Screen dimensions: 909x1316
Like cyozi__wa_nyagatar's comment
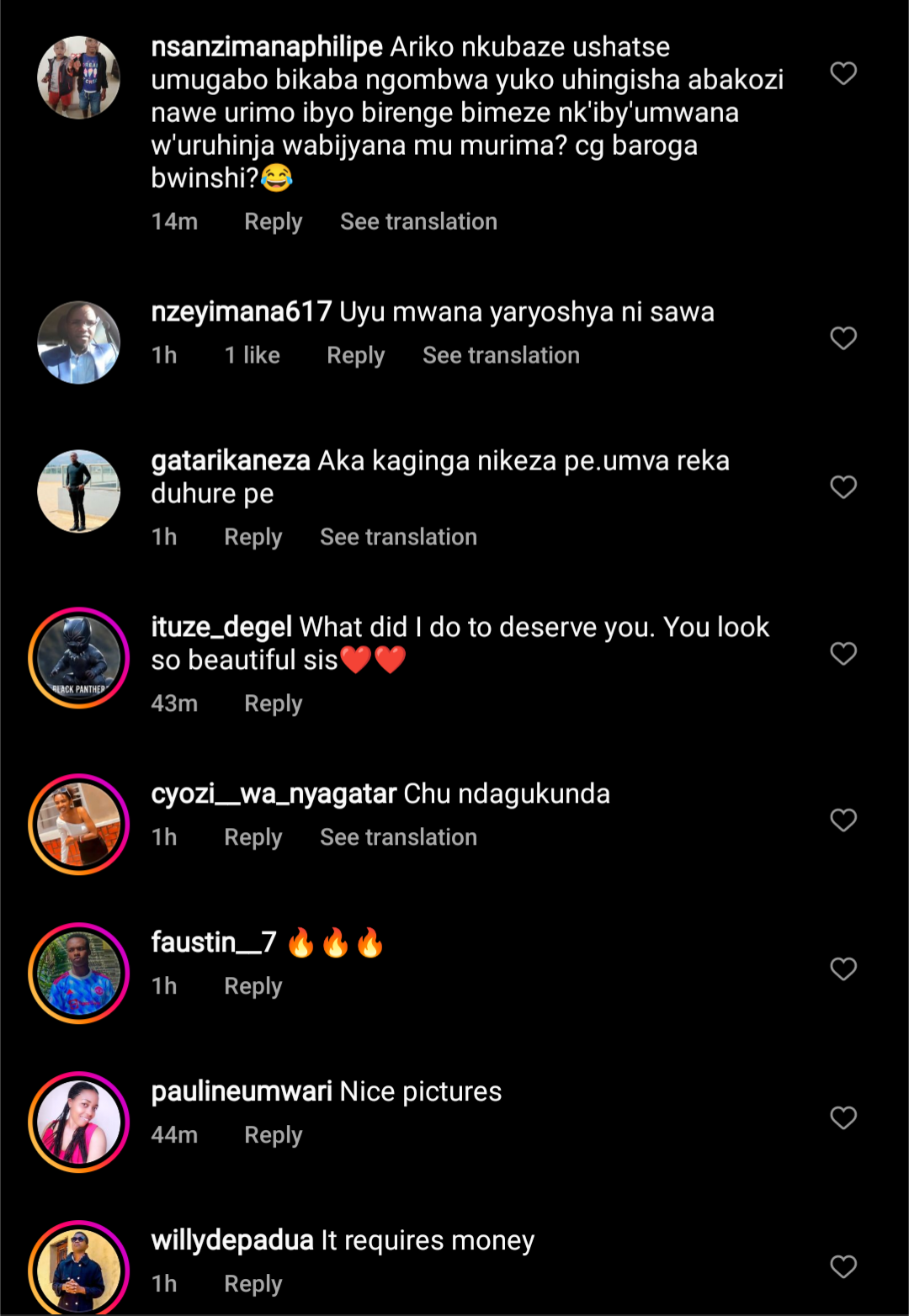tap(843, 820)
